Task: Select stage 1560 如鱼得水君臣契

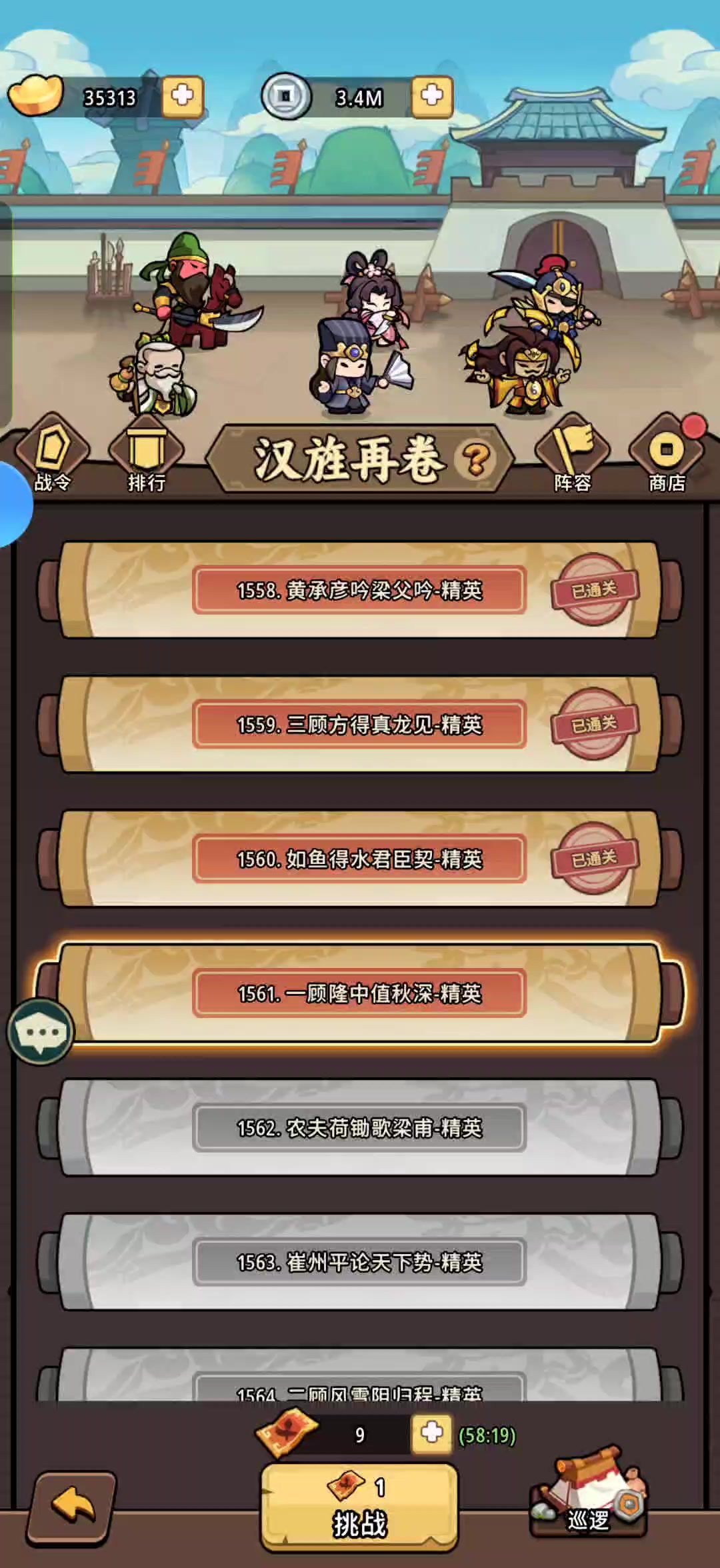Action: click(359, 859)
